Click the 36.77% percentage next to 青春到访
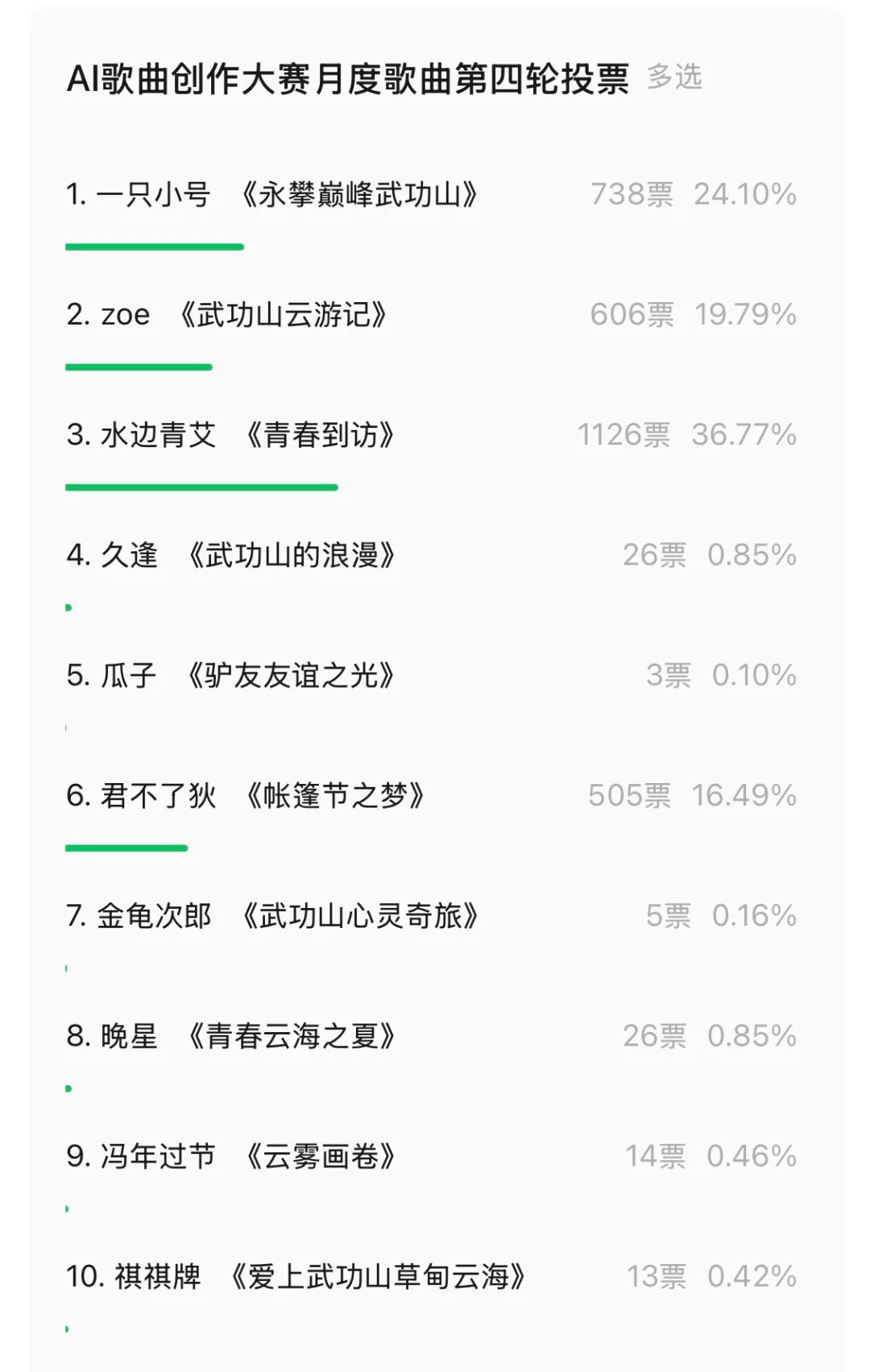Screen dimensions: 870x1372 click(745, 435)
